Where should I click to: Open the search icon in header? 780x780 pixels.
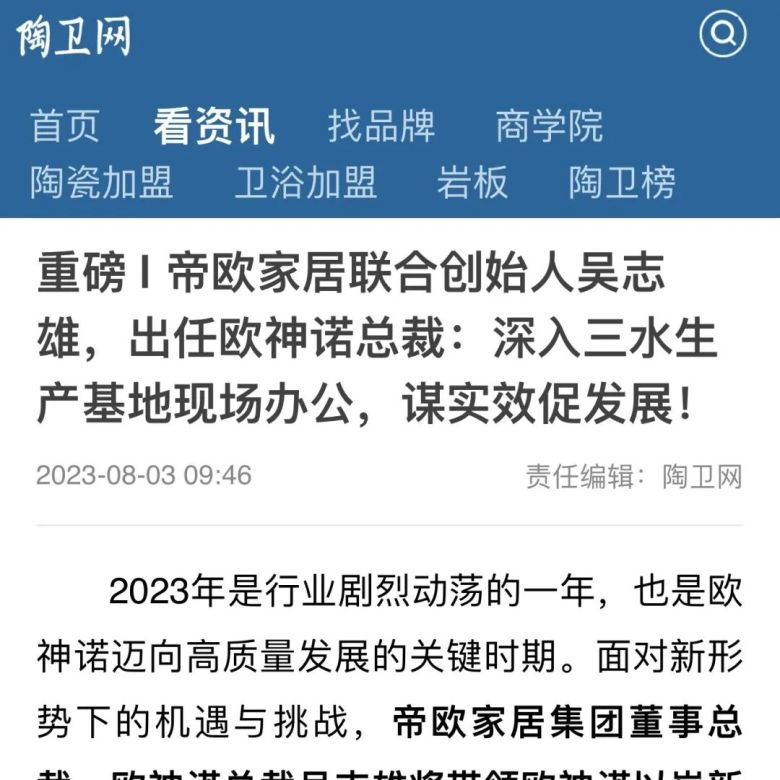tap(722, 37)
